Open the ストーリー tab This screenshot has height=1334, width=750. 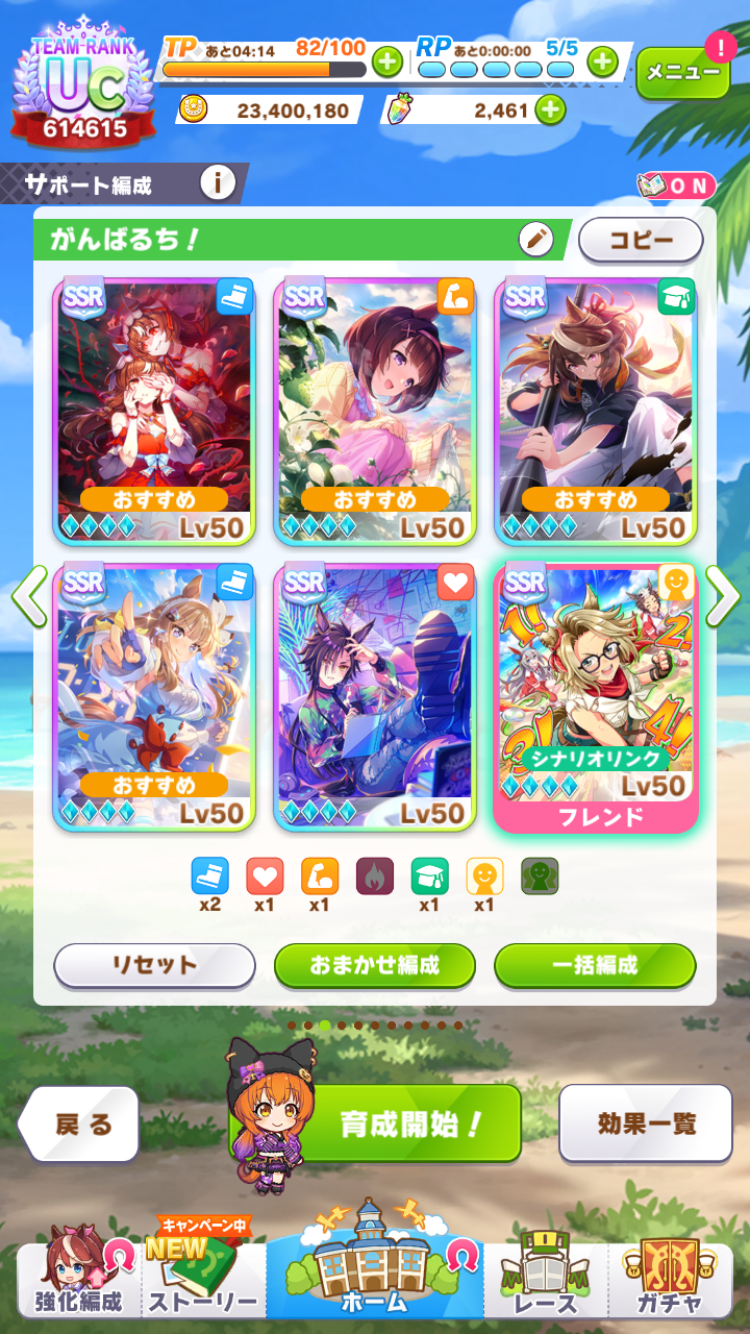click(x=203, y=1277)
